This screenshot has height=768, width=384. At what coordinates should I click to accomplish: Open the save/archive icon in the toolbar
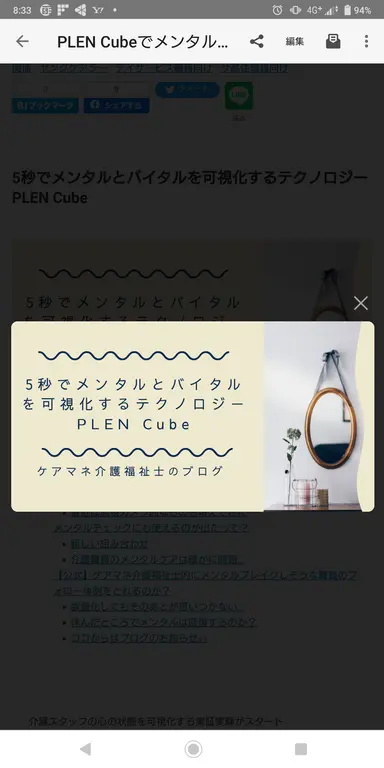click(x=333, y=42)
